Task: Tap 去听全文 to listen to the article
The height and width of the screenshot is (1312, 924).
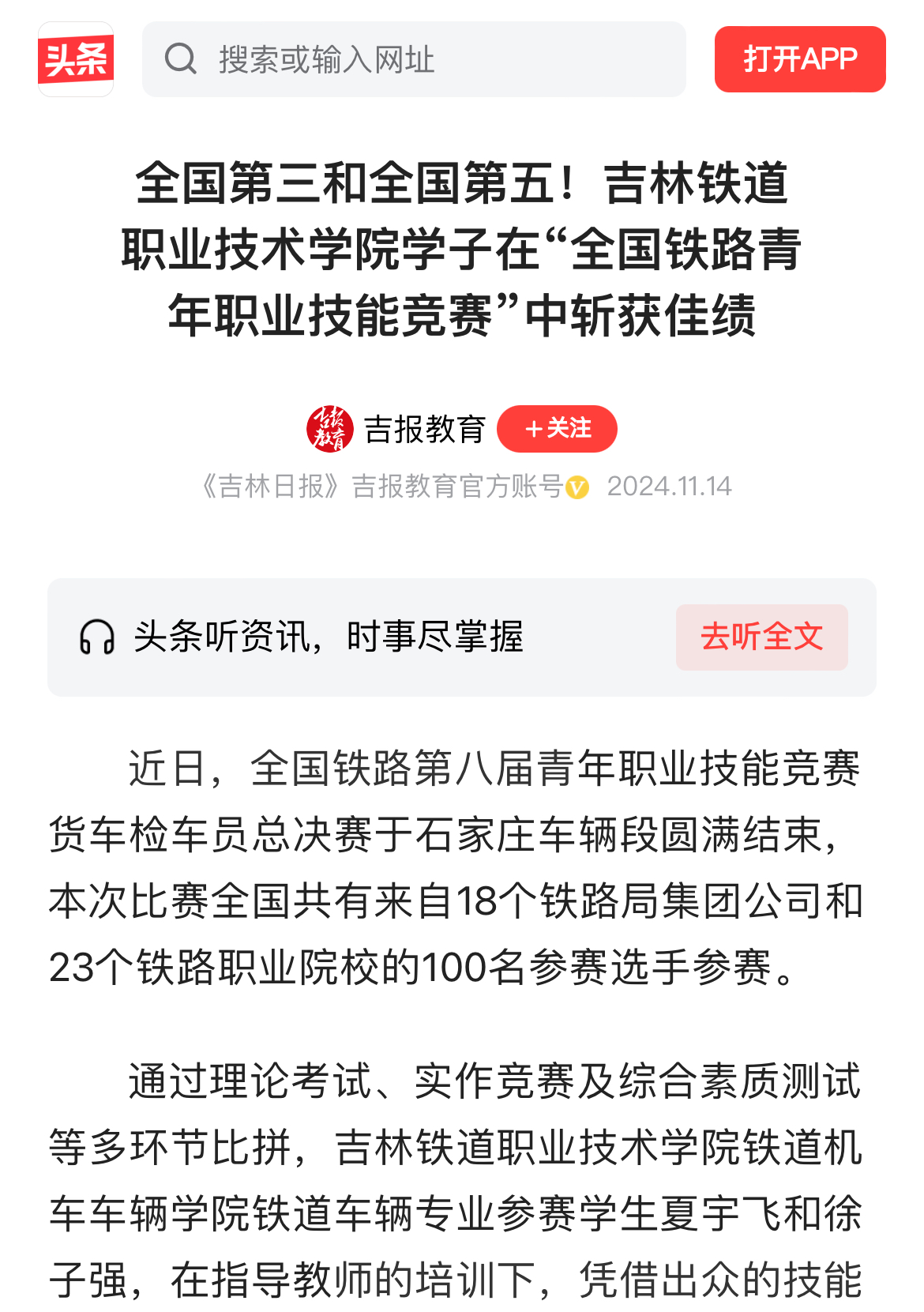Action: 761,637
